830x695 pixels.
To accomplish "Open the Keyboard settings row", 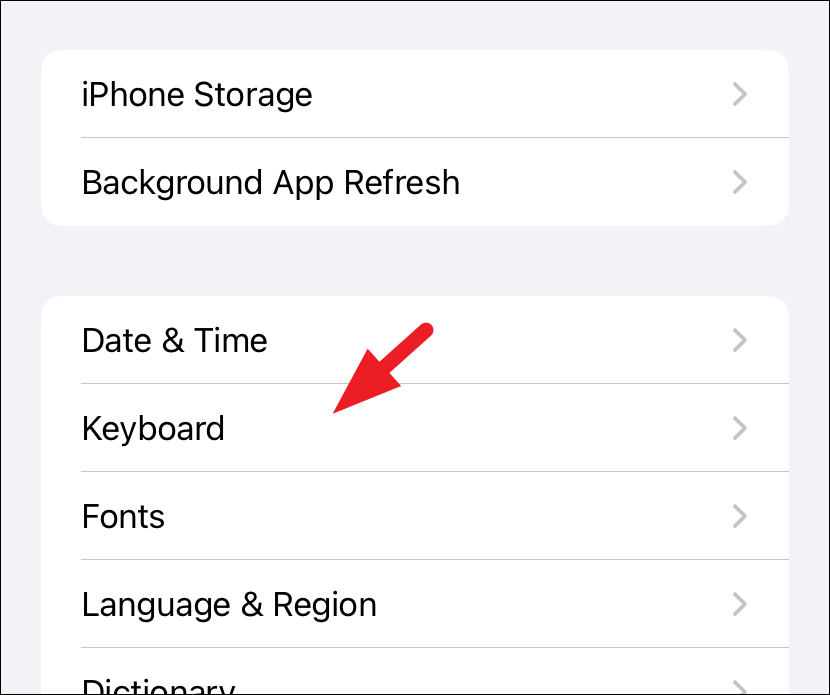I will click(414, 428).
